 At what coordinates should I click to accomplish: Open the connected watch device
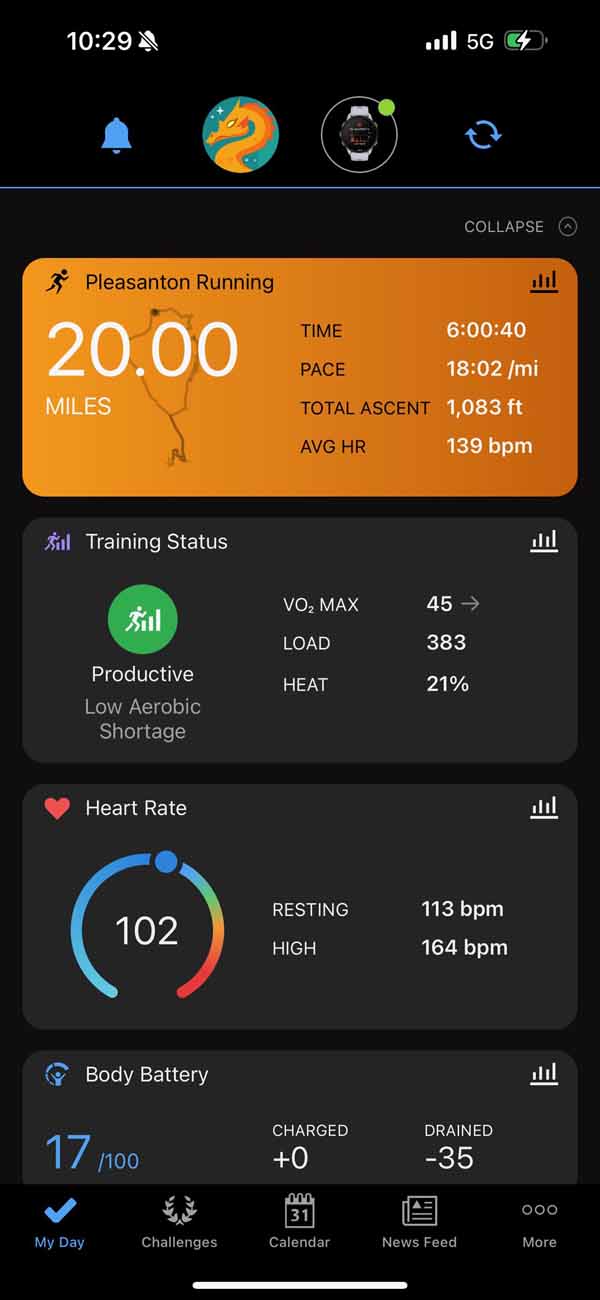(359, 135)
